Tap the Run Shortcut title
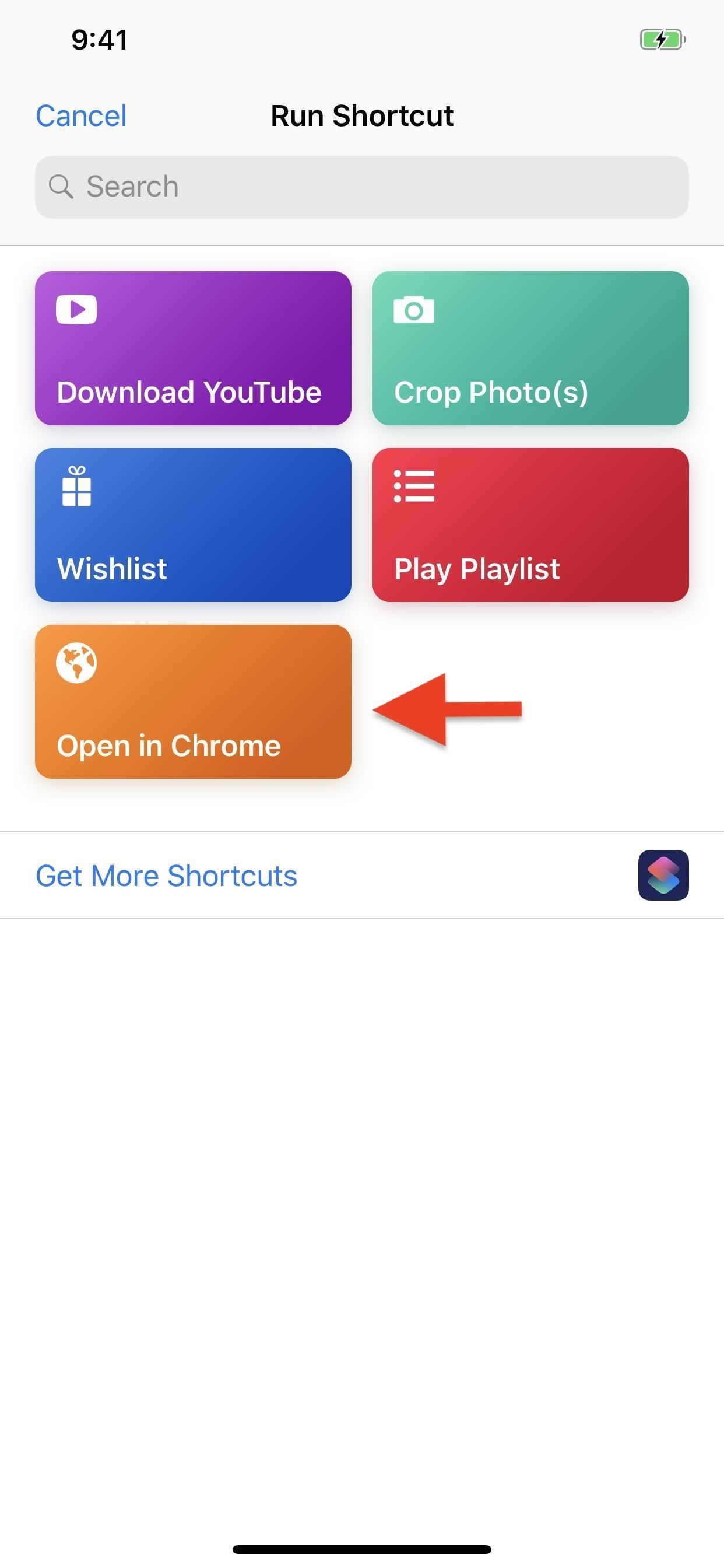The image size is (724, 1568). 362,116
